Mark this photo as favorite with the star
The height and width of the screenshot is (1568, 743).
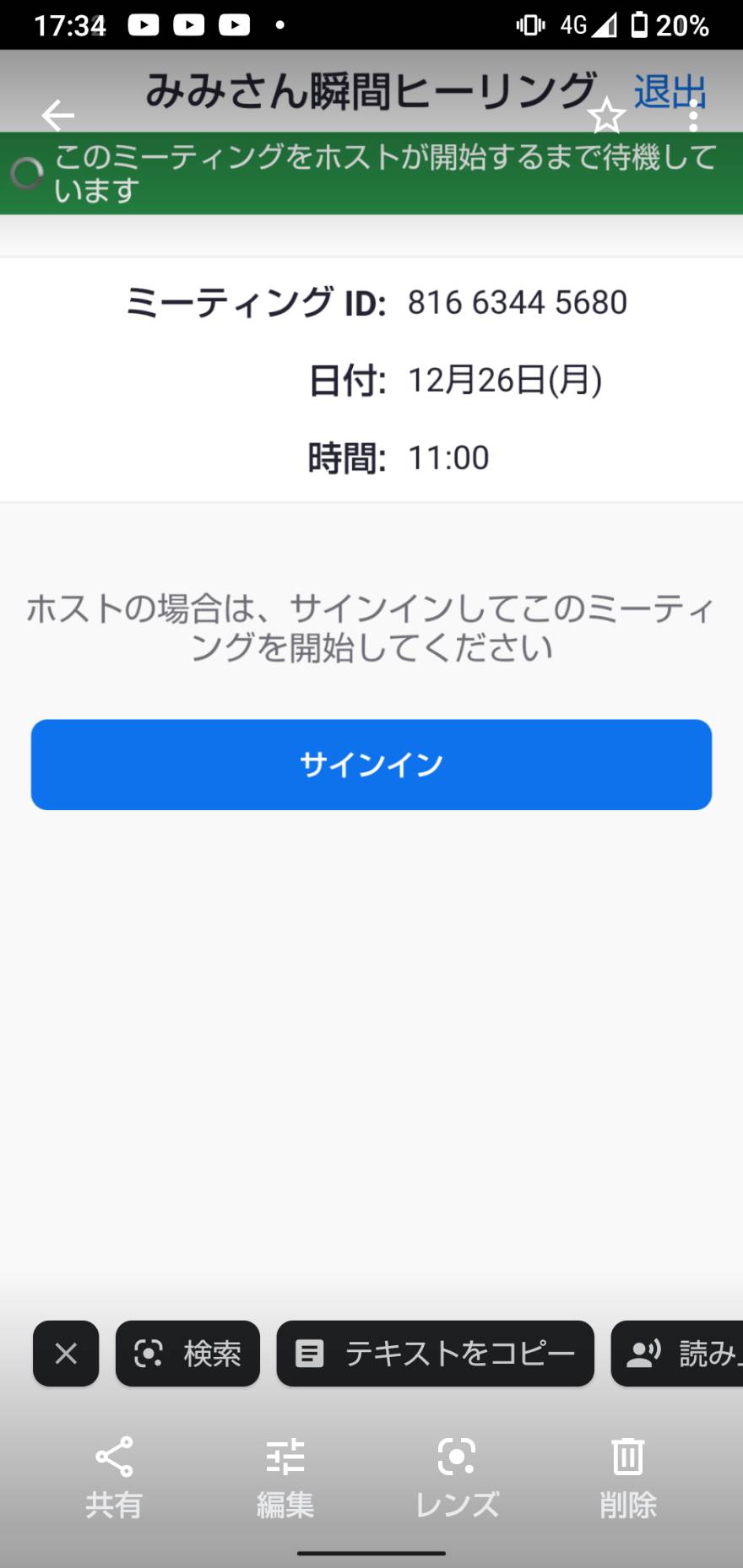click(606, 116)
